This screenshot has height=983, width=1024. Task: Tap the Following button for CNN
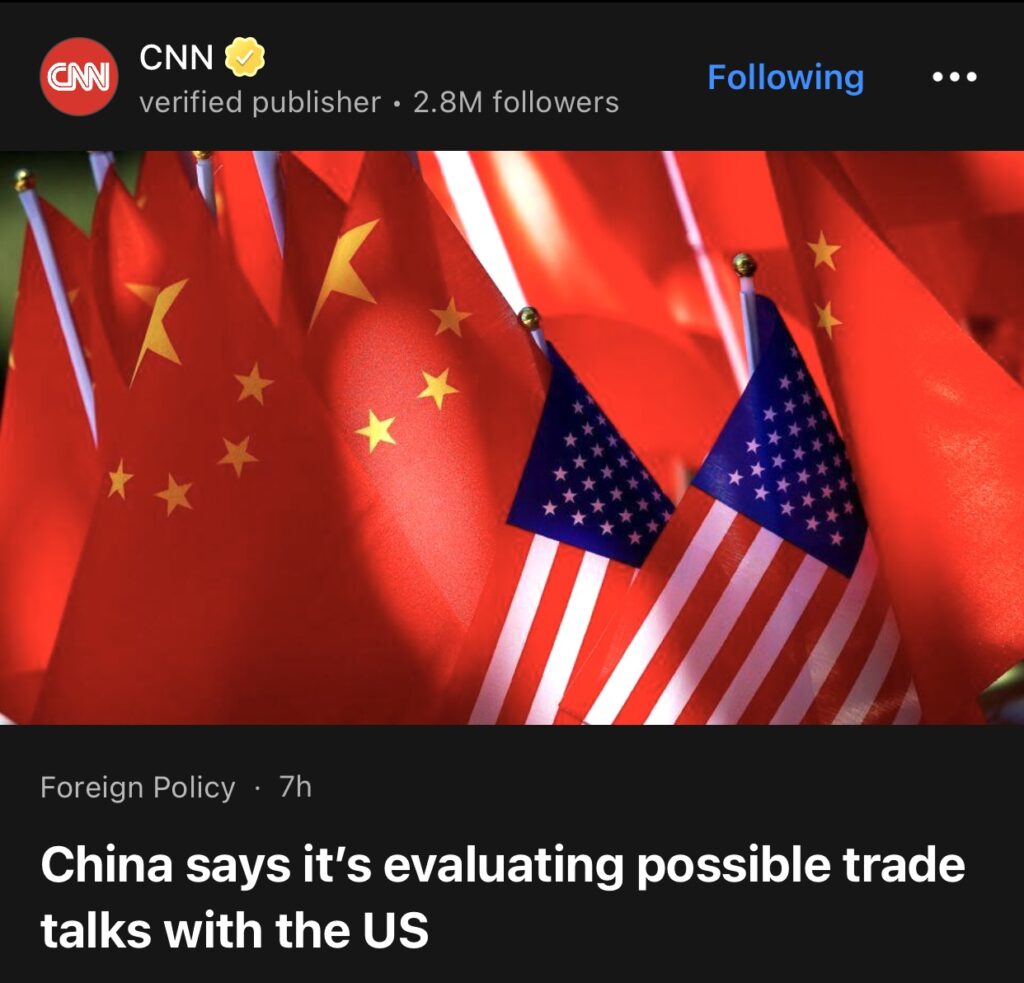[x=785, y=77]
